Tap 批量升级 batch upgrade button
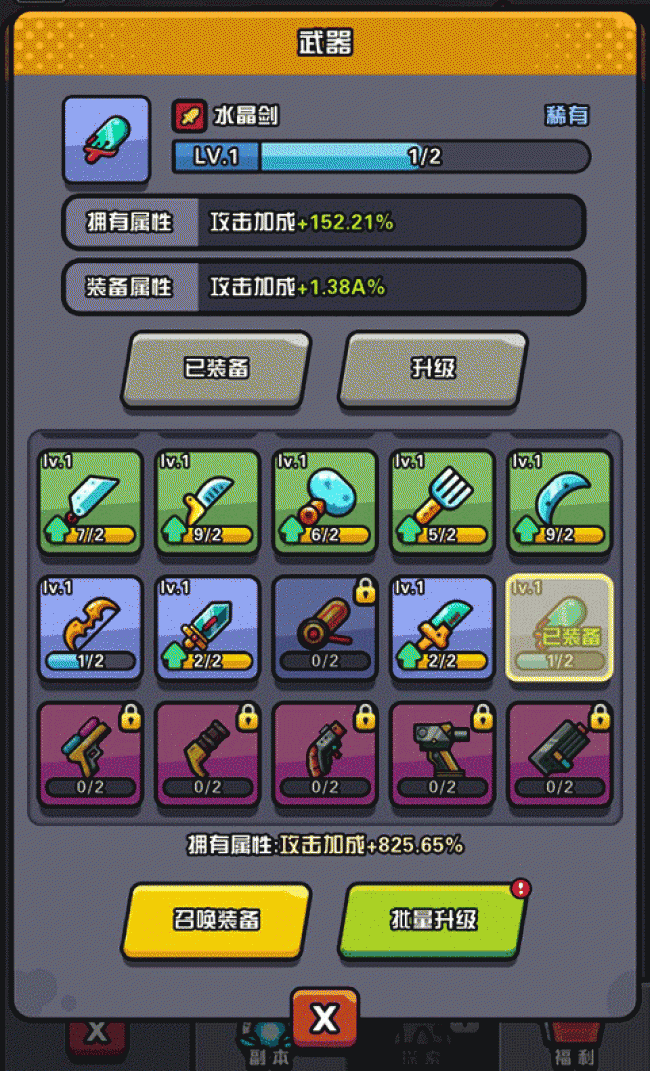 [x=432, y=920]
